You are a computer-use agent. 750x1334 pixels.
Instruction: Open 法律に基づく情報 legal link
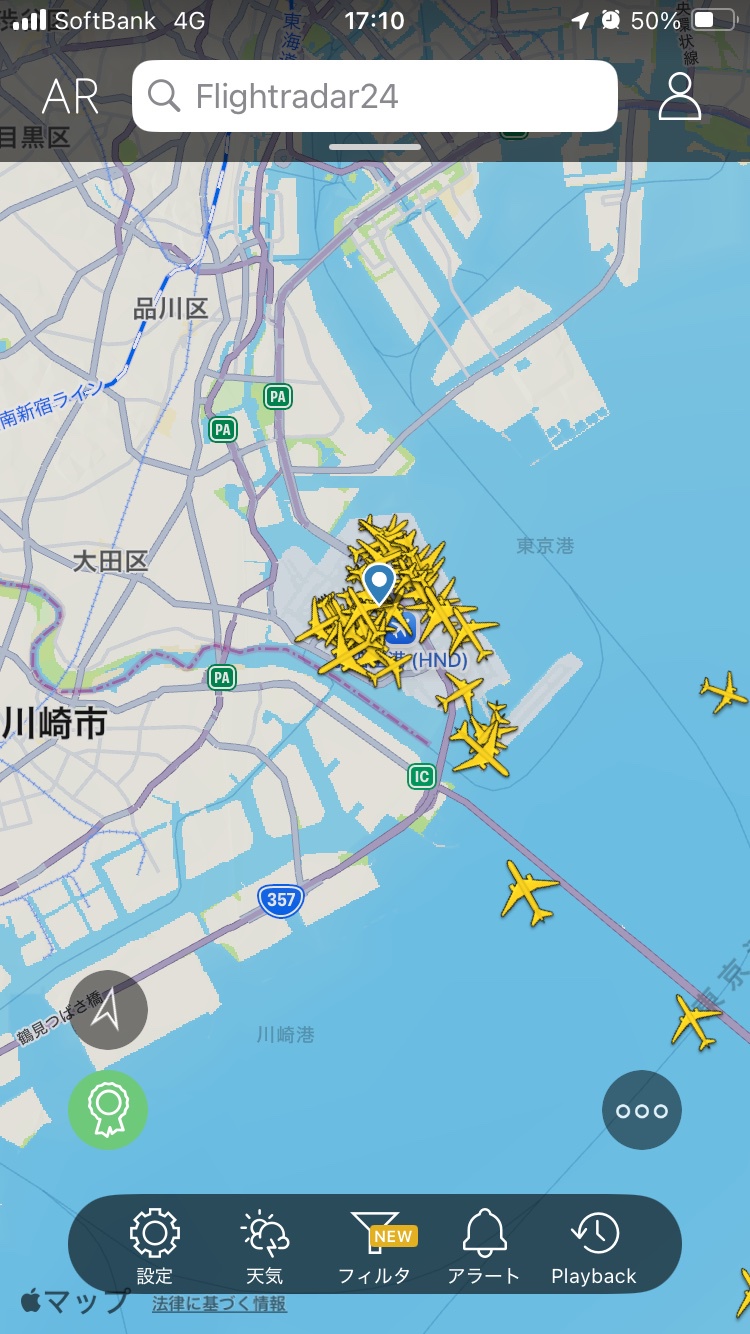[219, 1303]
